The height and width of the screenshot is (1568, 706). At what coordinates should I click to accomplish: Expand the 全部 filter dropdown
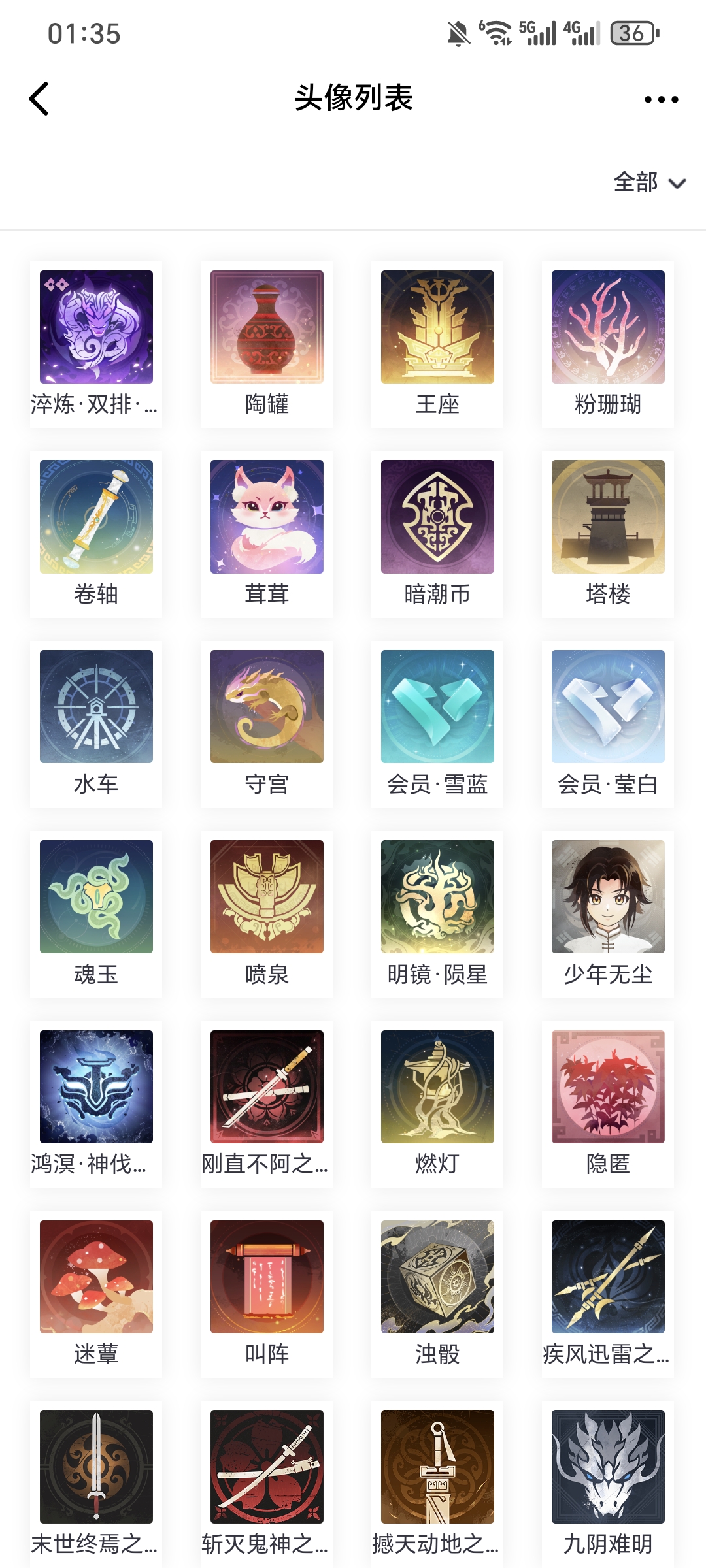point(649,182)
